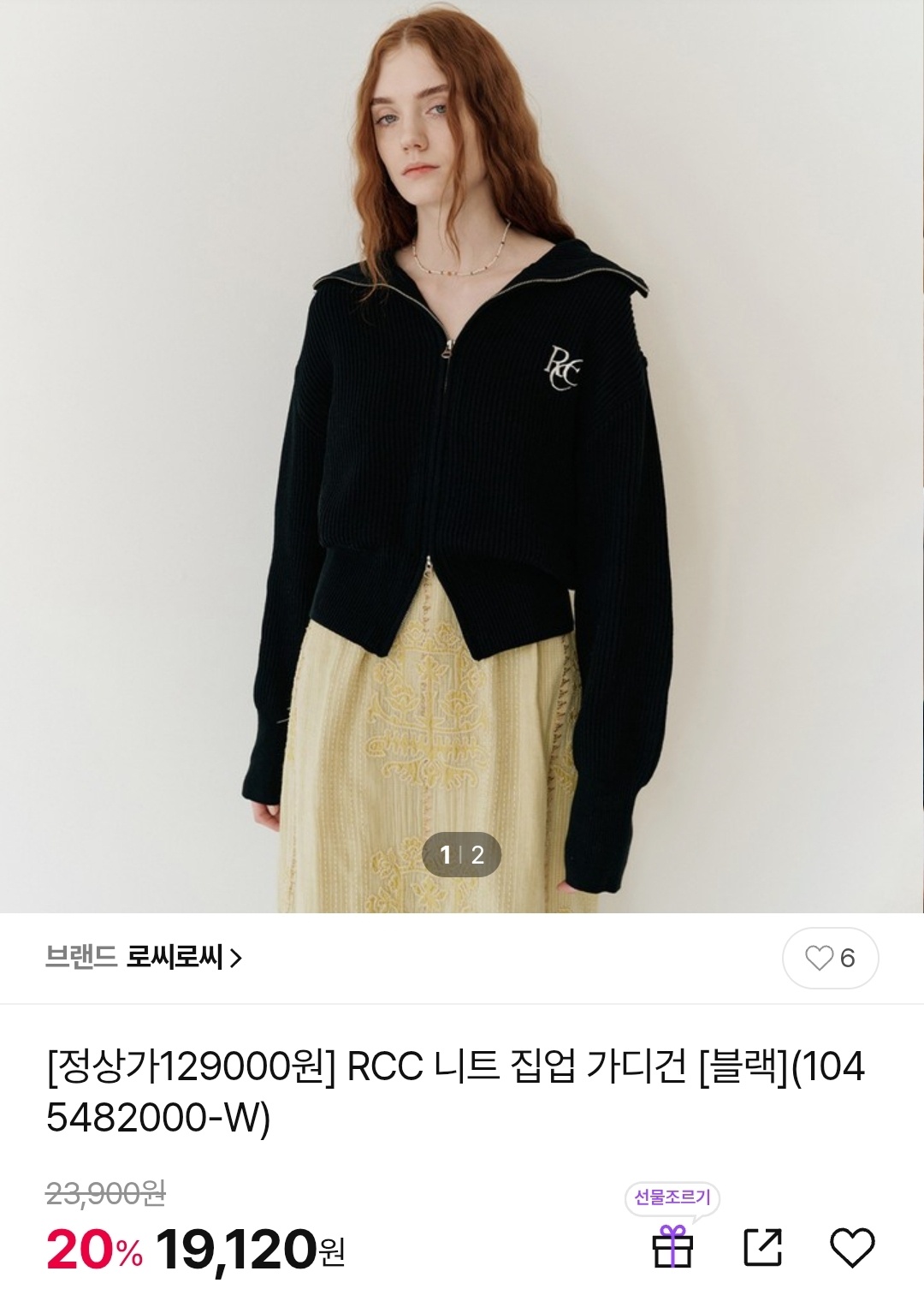Viewport: 924px width, 1289px height.
Task: Open the 로씨로씨 brand page
Action: pyautogui.click(x=145, y=957)
